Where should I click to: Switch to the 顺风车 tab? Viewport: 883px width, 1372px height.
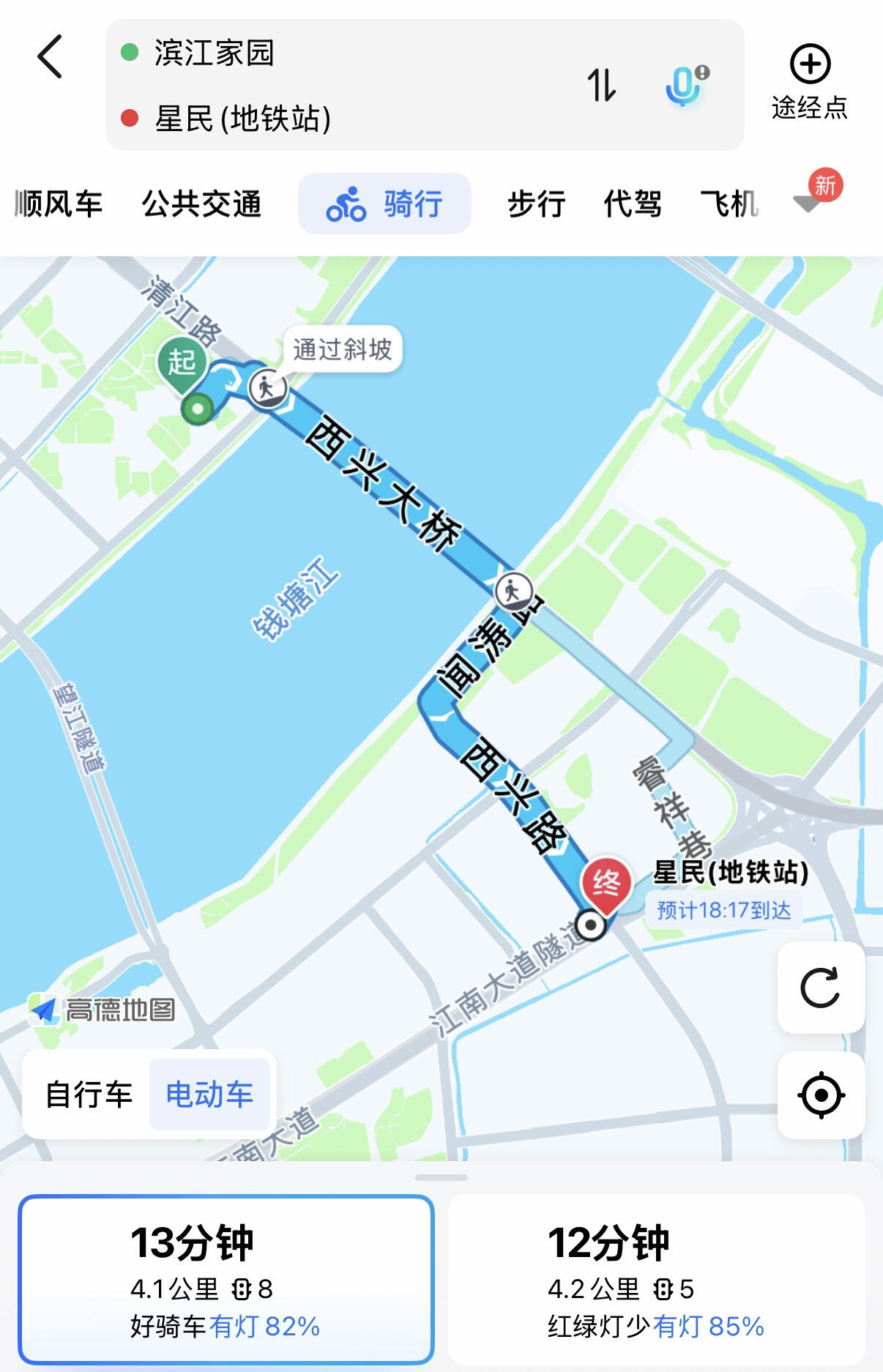pos(59,204)
